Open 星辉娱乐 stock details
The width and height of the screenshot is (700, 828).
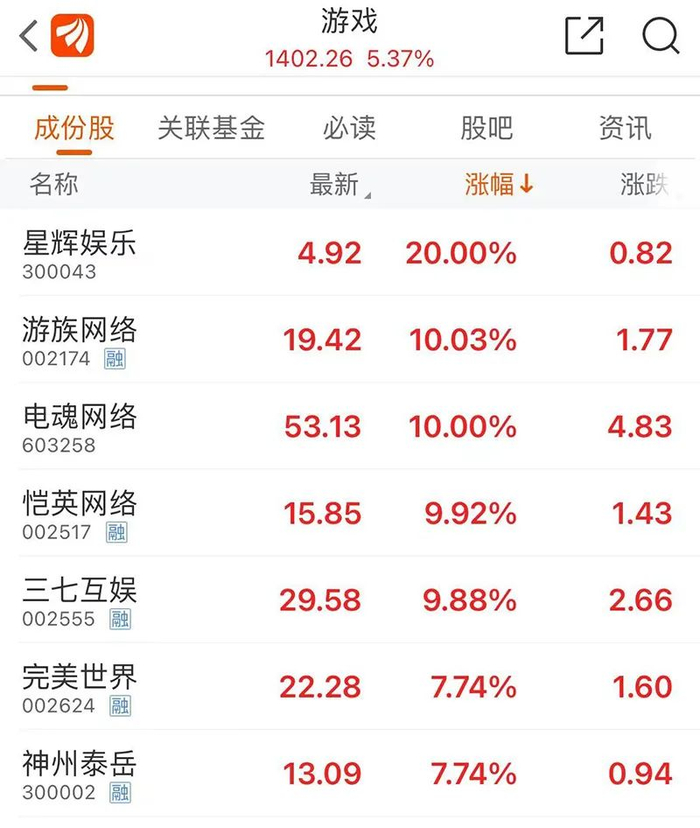pos(79,252)
